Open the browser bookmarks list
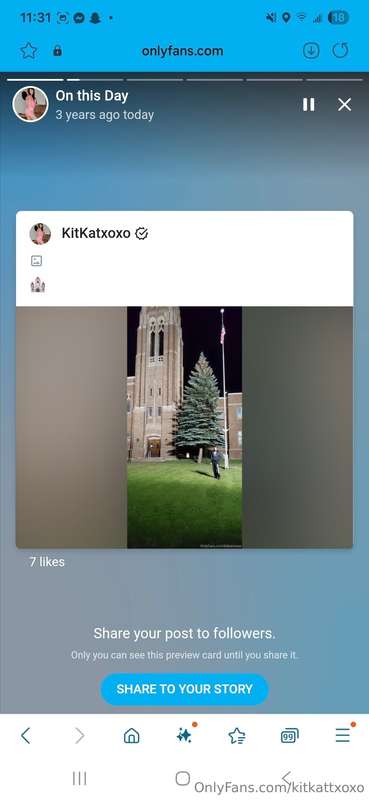Screen dimensions: 369x800 (237, 735)
